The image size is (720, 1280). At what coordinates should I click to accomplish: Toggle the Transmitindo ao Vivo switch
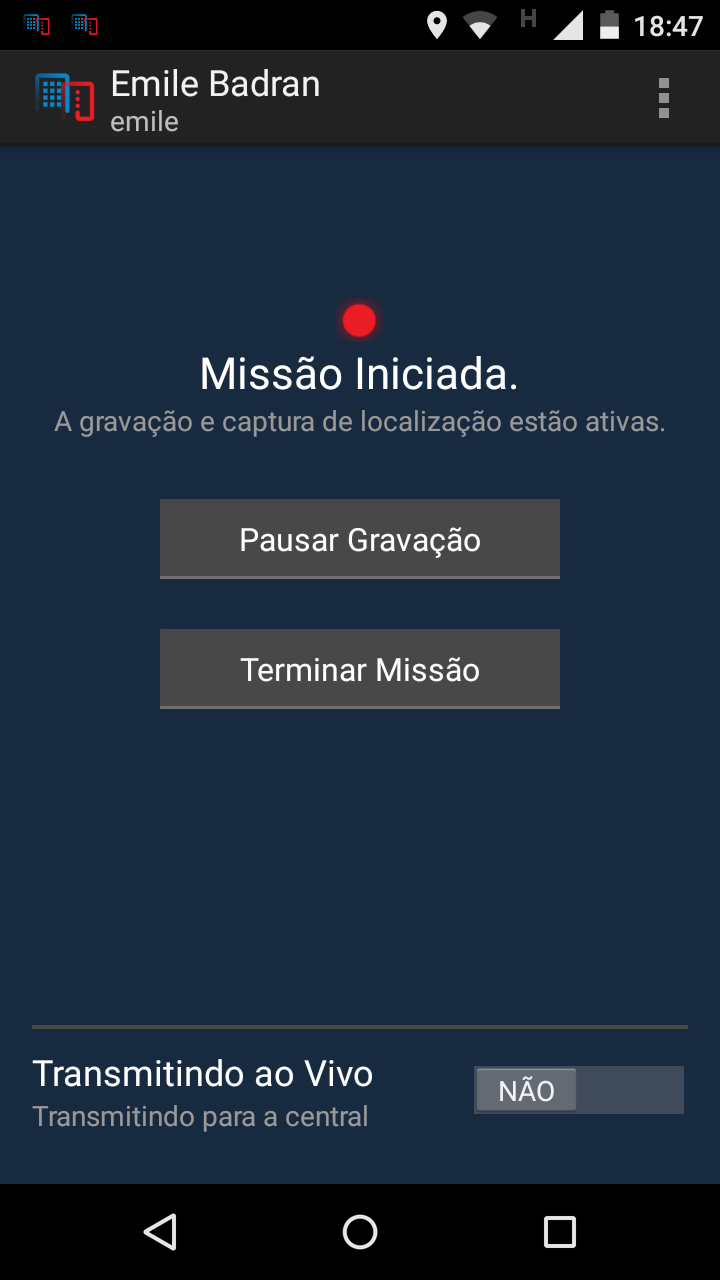point(578,1090)
